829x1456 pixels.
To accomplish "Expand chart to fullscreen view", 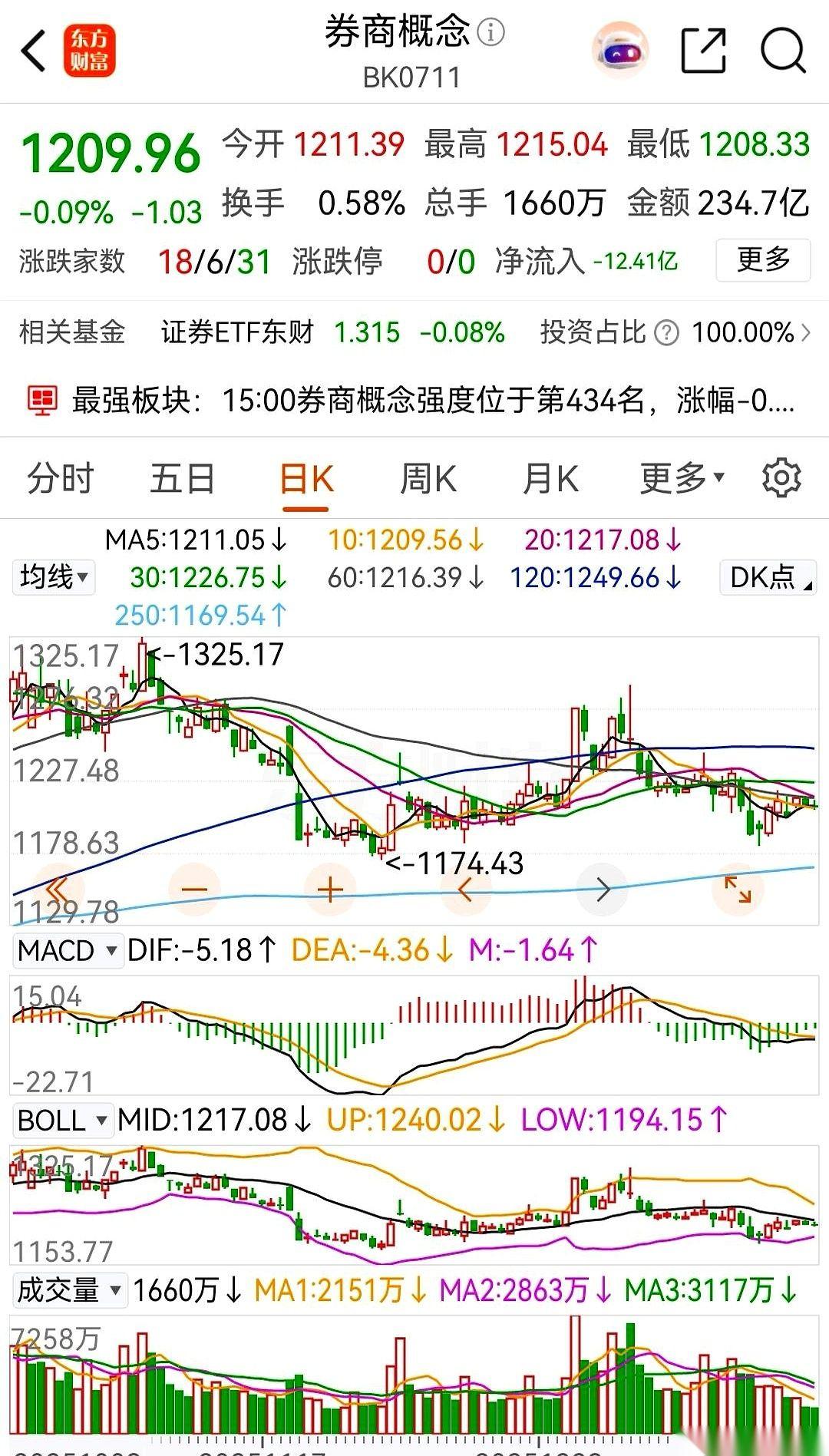I will click(x=736, y=889).
